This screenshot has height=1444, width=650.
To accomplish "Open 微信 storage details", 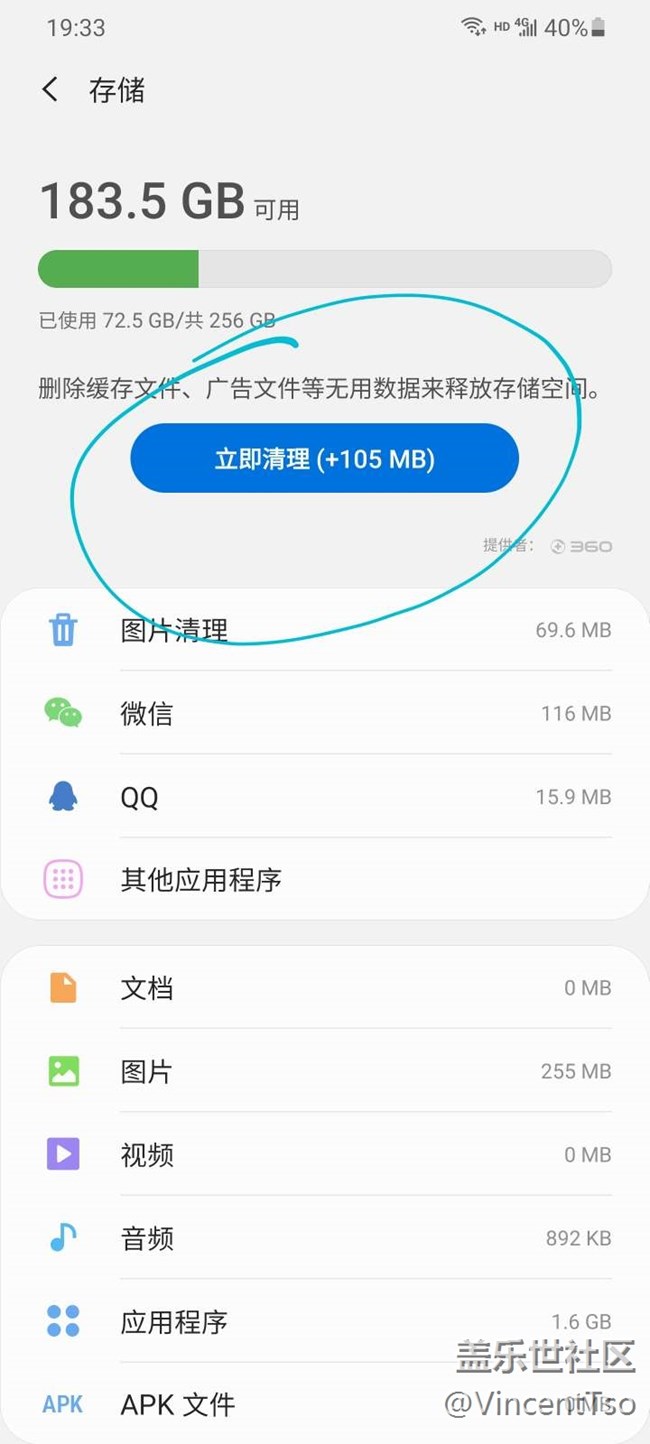I will tap(325, 713).
